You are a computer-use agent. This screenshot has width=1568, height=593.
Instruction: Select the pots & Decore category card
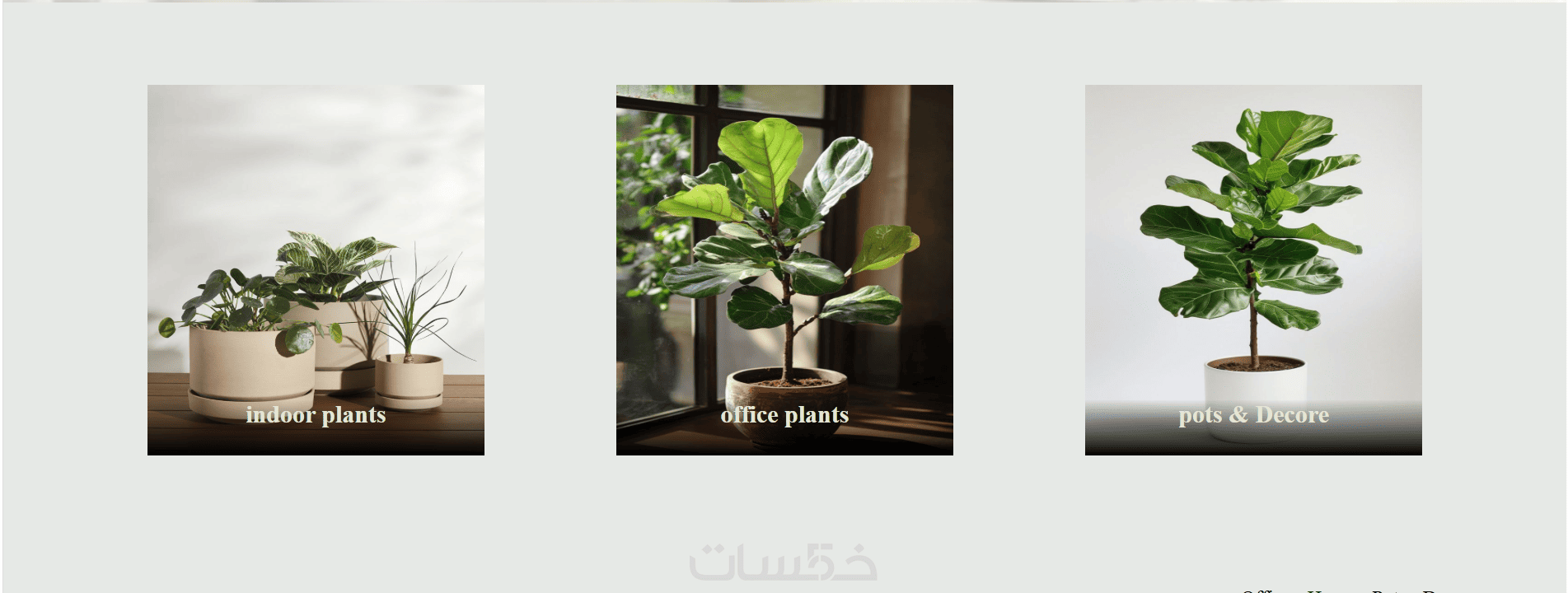(x=1253, y=270)
